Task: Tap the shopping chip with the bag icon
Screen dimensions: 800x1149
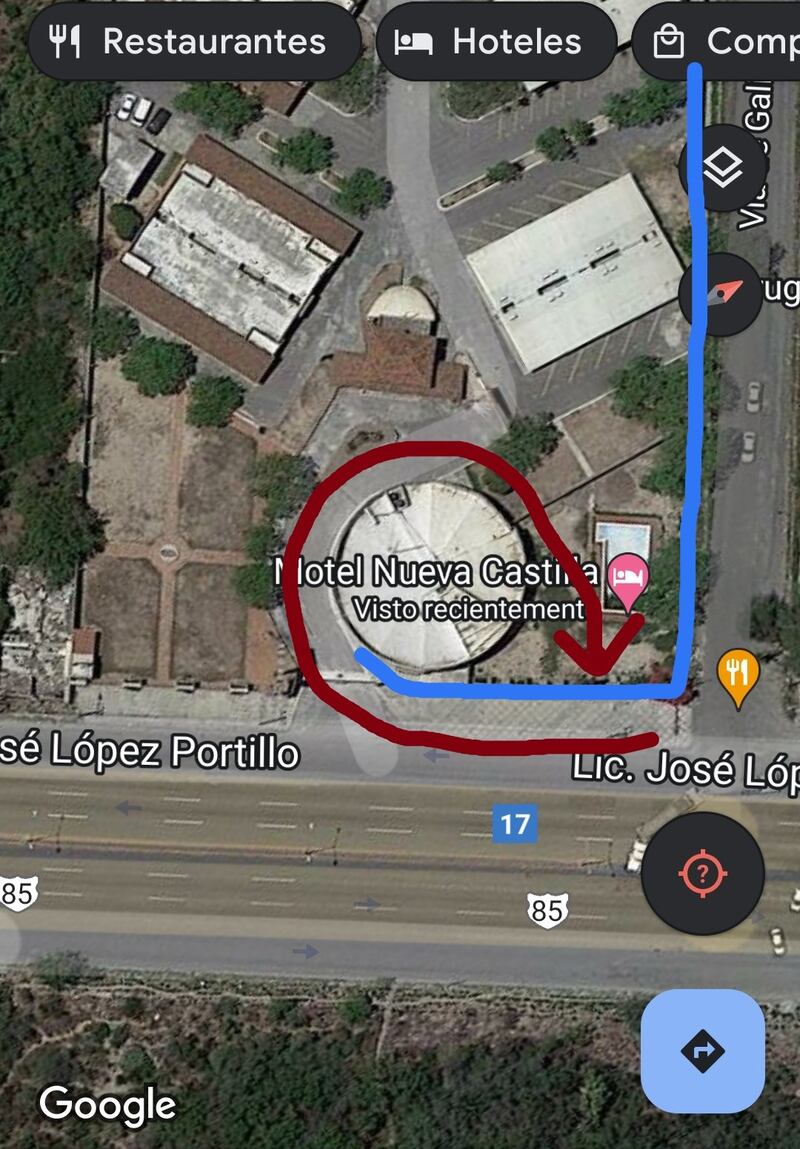Action: tap(720, 42)
